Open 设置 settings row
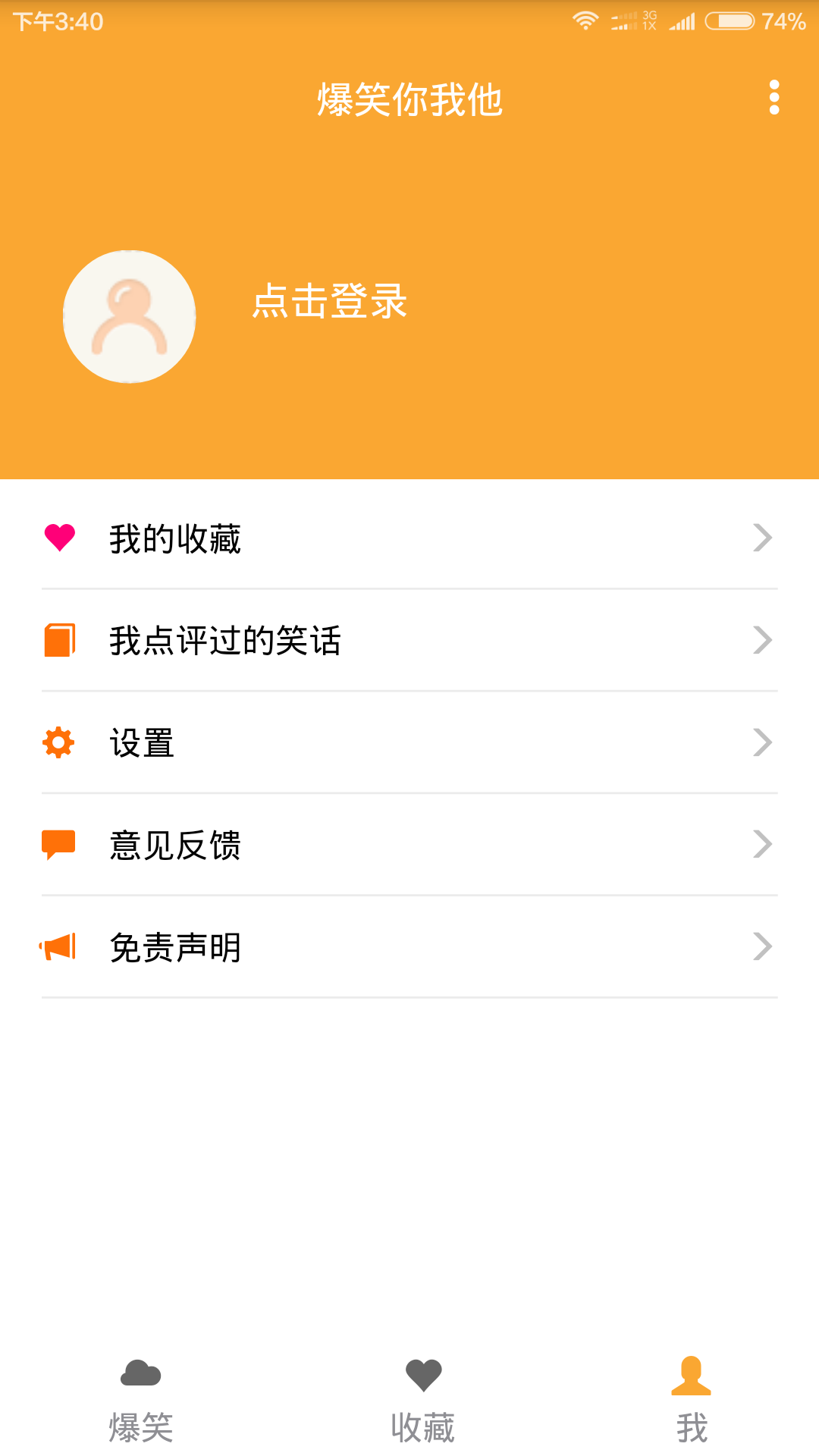Image resolution: width=819 pixels, height=1456 pixels. coord(409,742)
